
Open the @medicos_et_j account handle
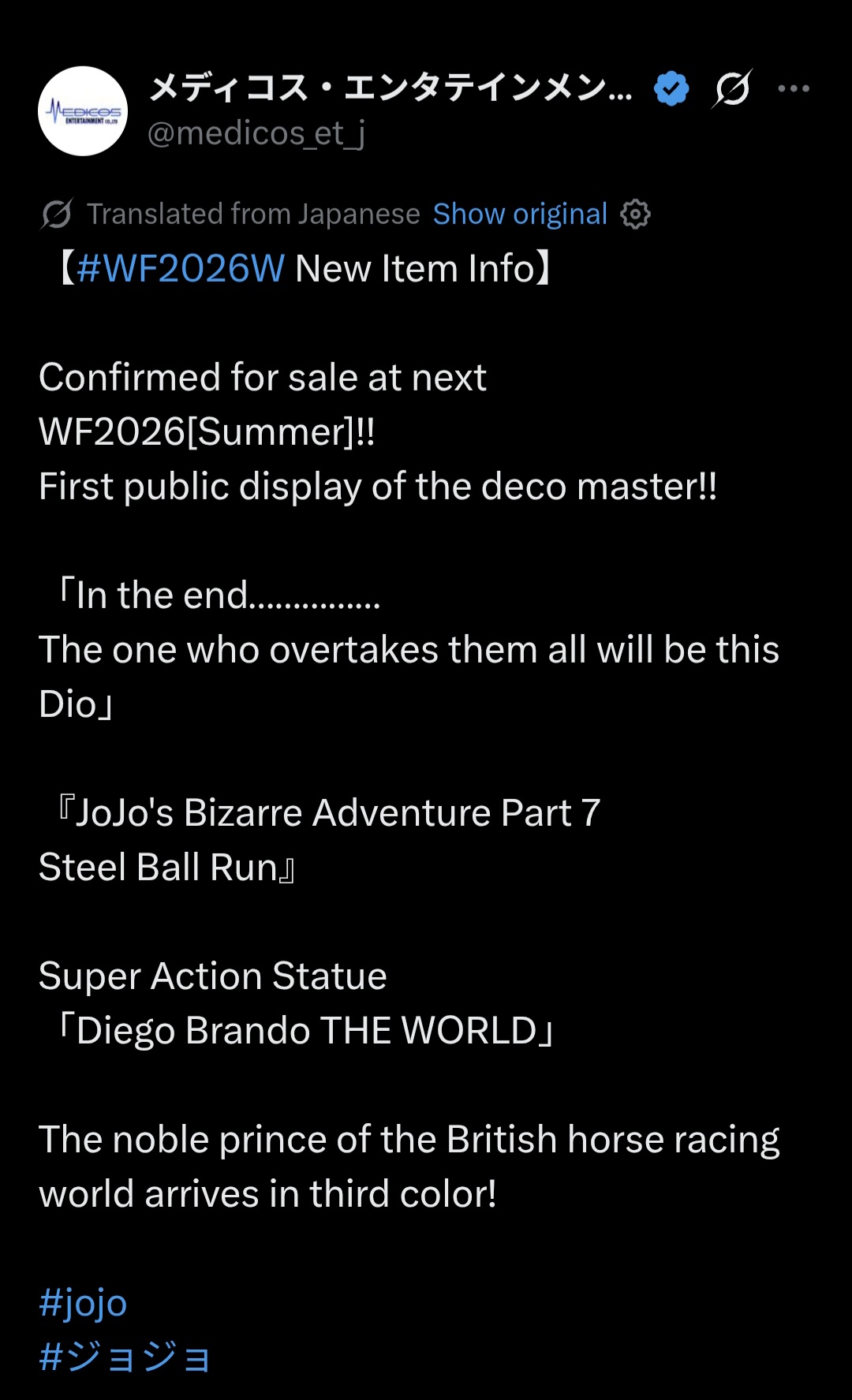(256, 133)
